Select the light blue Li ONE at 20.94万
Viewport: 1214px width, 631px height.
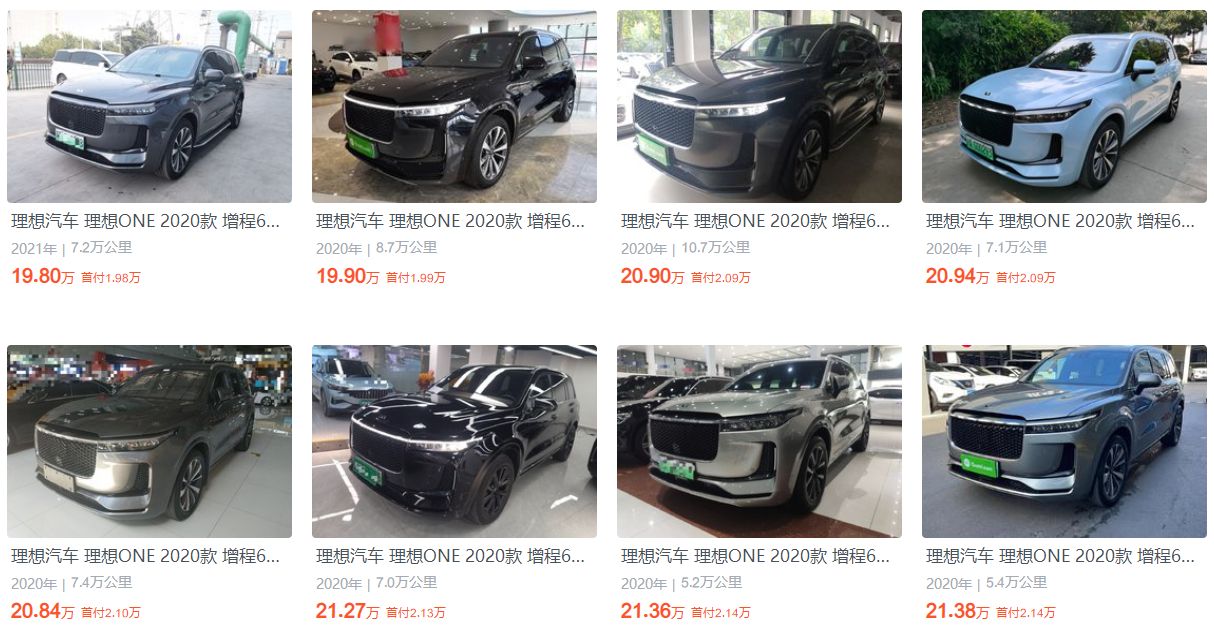tap(1064, 107)
